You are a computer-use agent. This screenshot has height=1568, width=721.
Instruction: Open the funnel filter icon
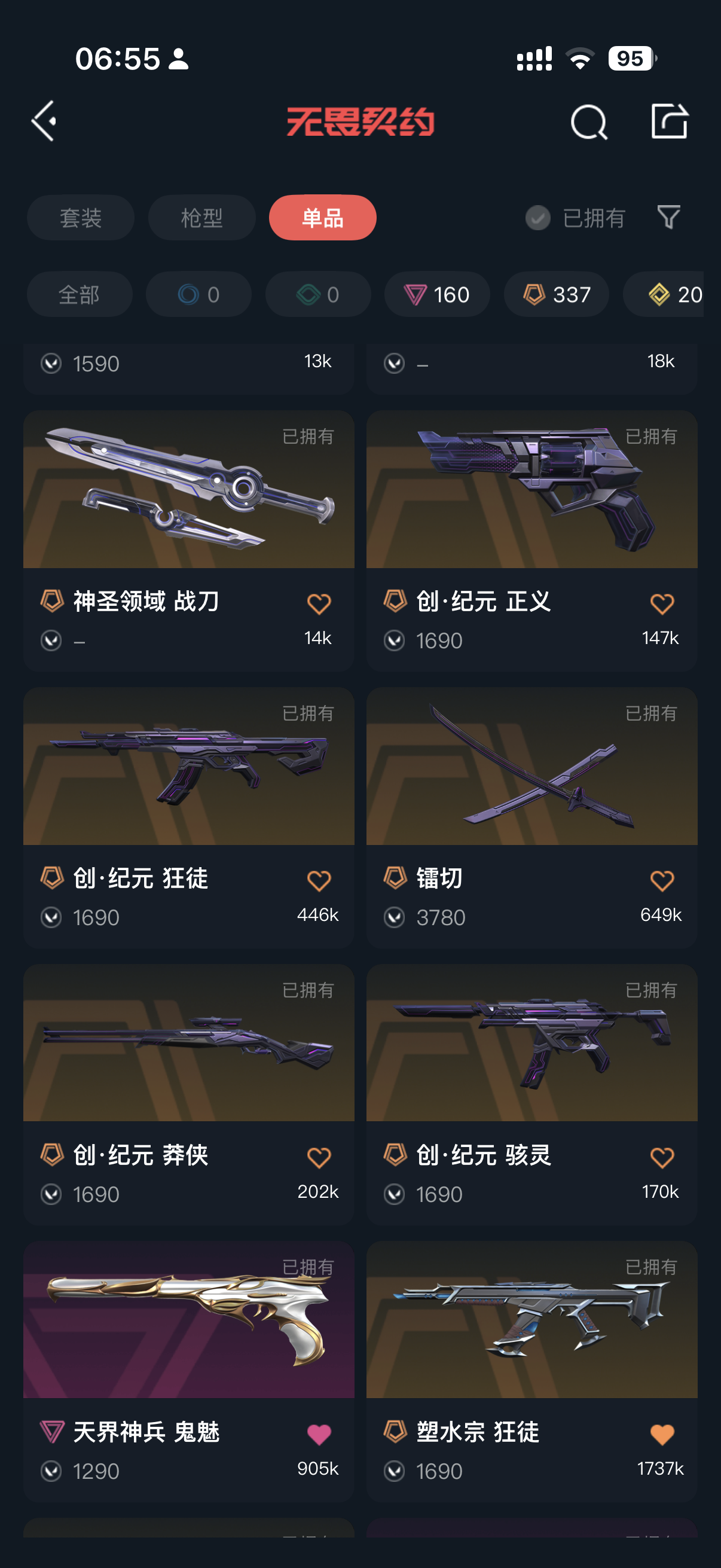[668, 217]
